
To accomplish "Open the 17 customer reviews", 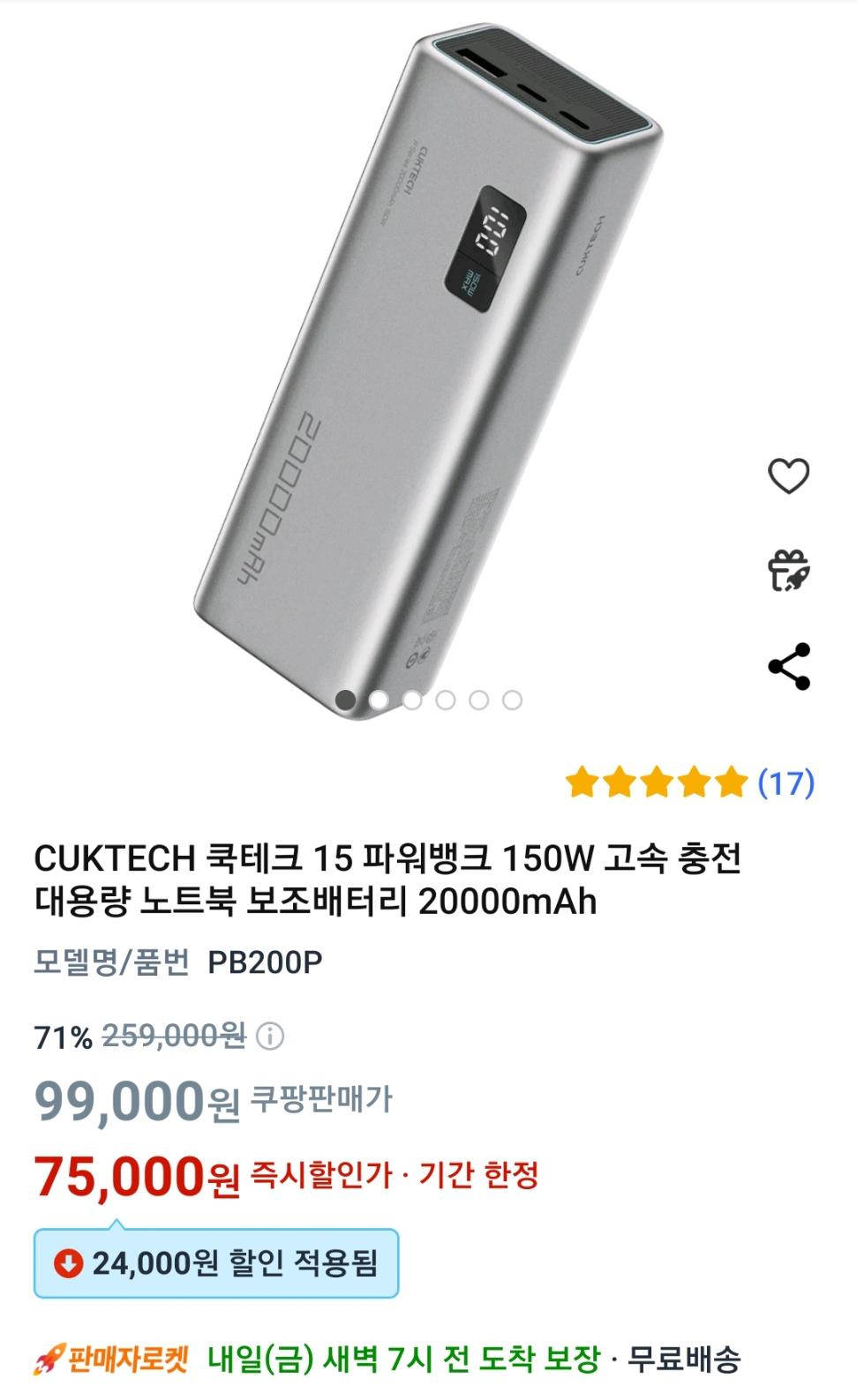I will point(786,782).
